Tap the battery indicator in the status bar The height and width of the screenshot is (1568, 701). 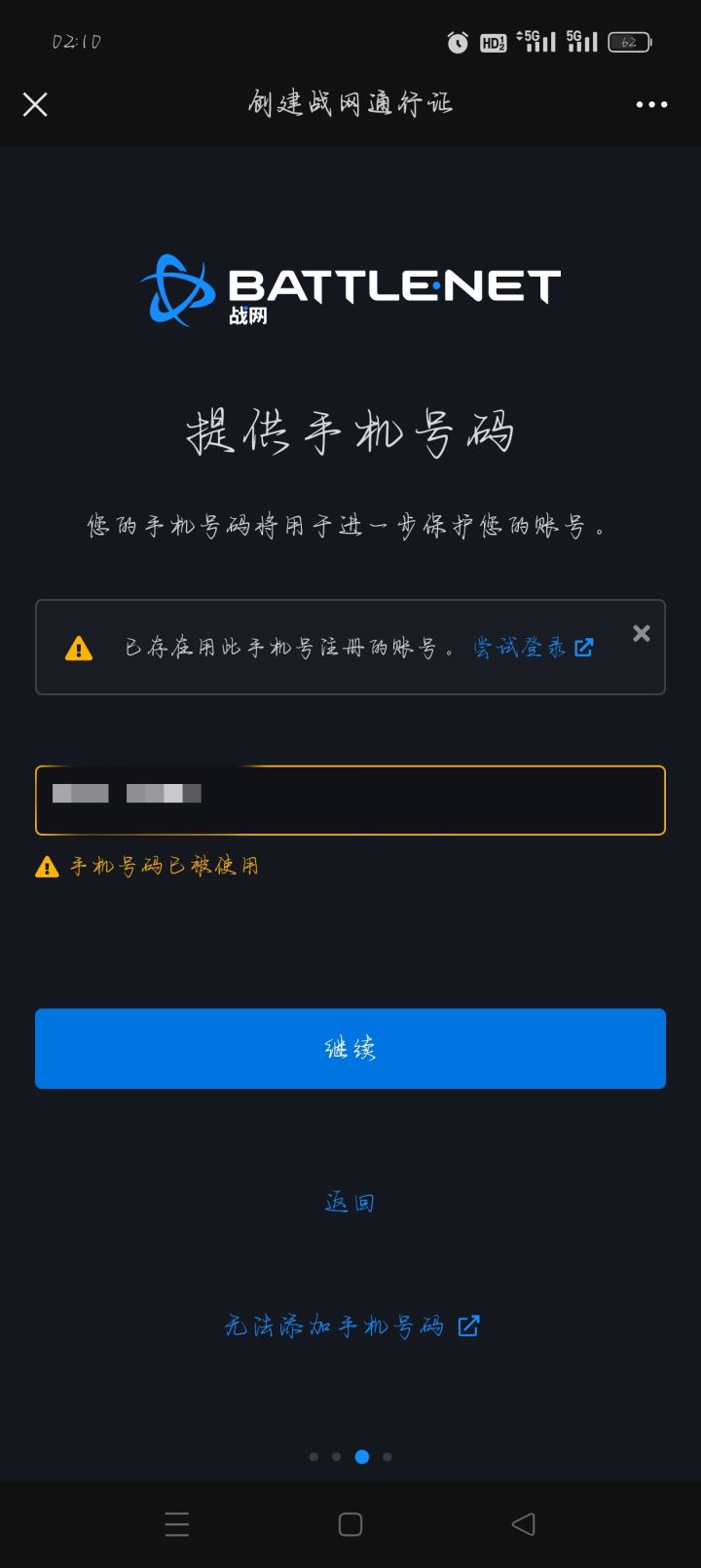(x=631, y=42)
